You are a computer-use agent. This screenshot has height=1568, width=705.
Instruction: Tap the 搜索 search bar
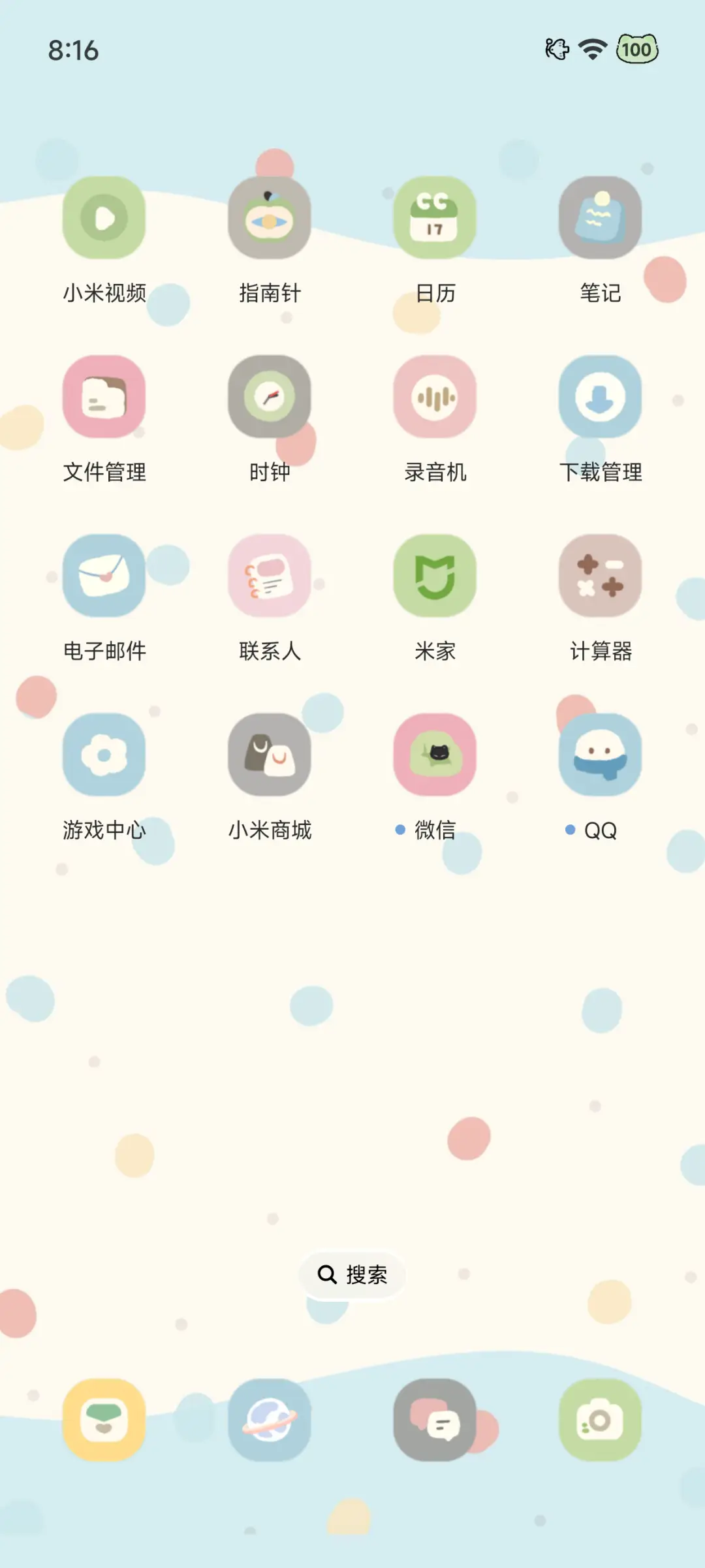[x=352, y=1274]
